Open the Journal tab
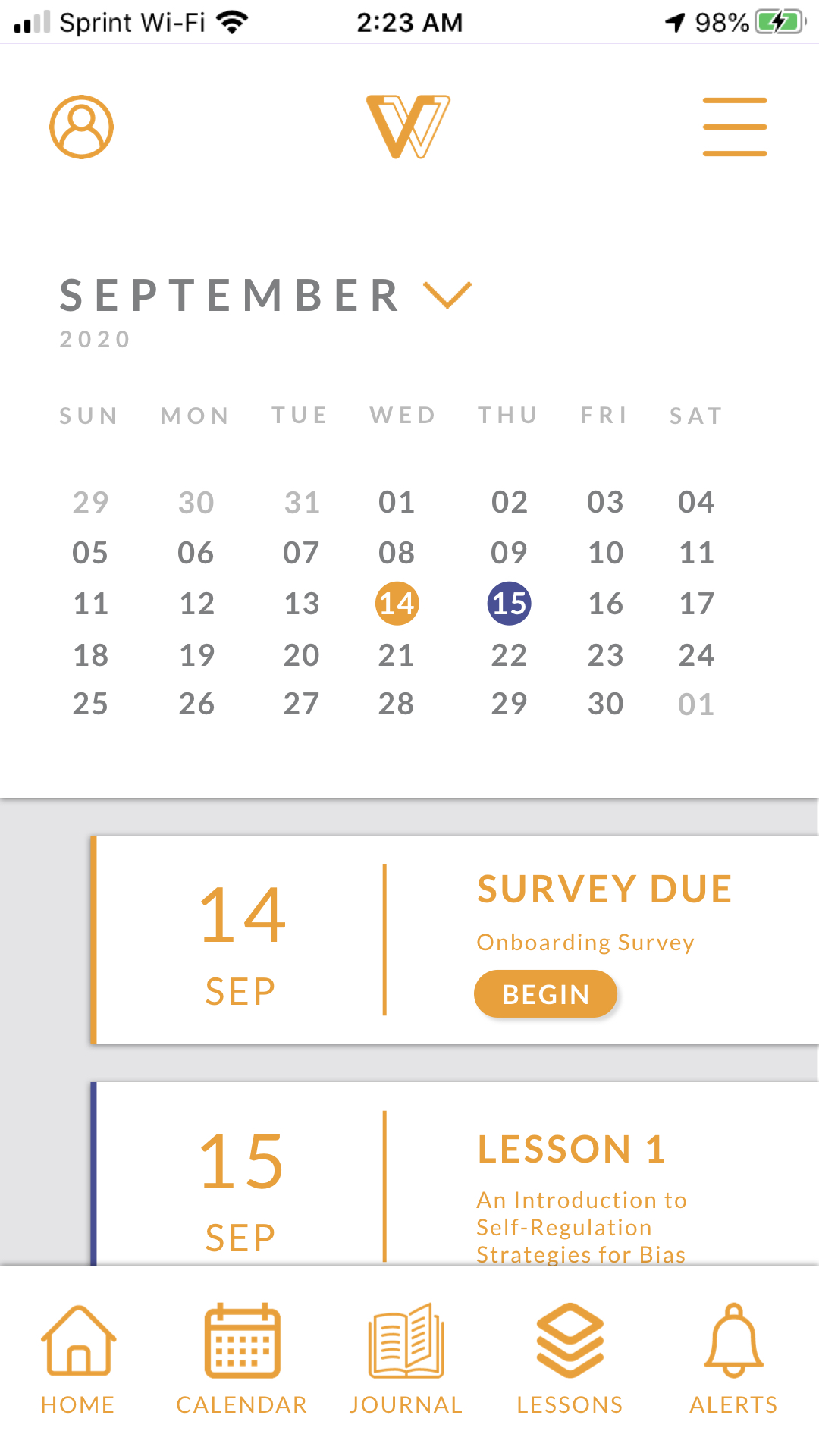Screen dimensions: 819x1456 coord(406,1359)
